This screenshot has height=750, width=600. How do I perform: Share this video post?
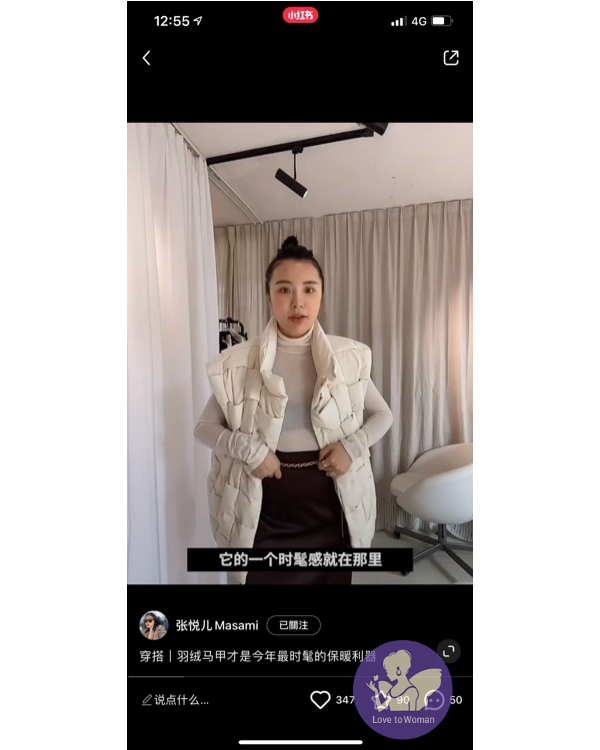point(451,58)
